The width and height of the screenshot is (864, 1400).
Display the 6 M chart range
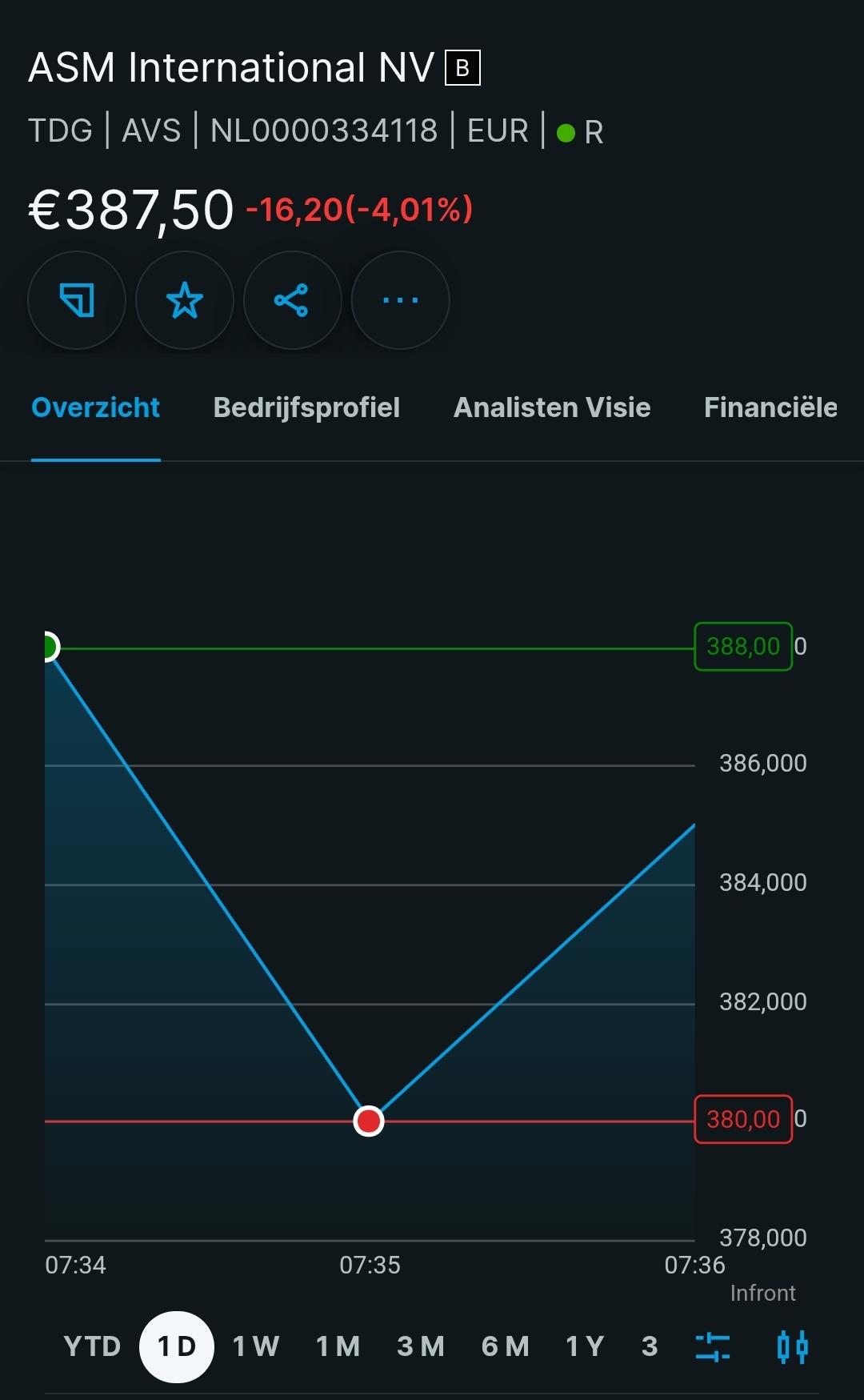tap(505, 1346)
